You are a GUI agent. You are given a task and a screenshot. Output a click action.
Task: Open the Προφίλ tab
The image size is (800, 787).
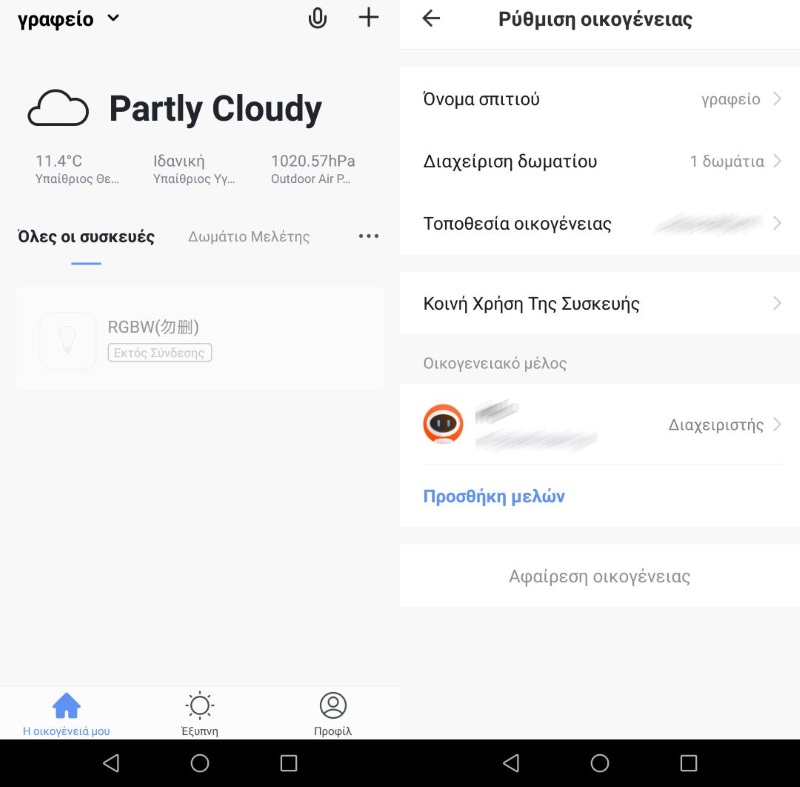[x=332, y=714]
